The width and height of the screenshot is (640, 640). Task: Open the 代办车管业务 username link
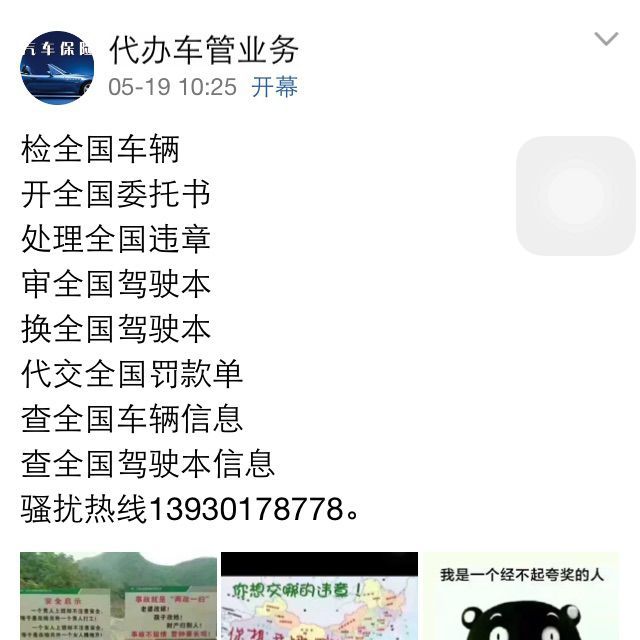click(204, 50)
